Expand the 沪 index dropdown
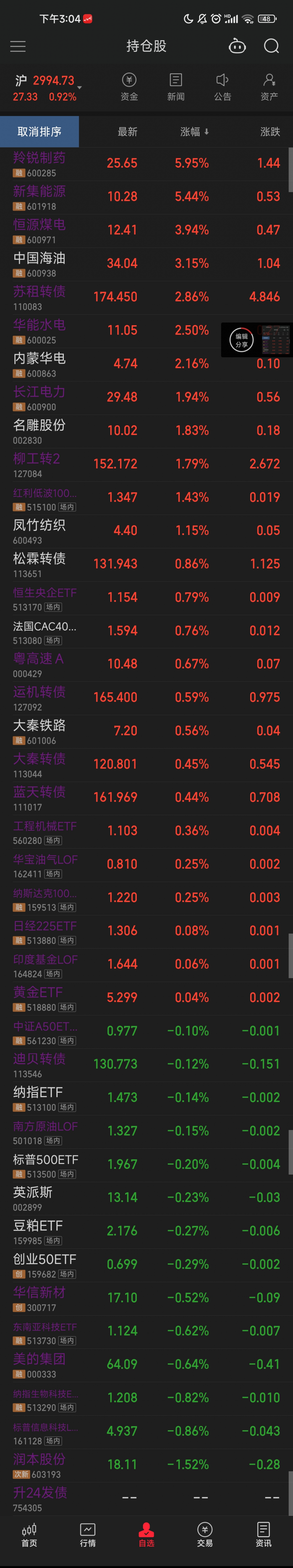This screenshot has height=1568, width=293. coord(79,88)
